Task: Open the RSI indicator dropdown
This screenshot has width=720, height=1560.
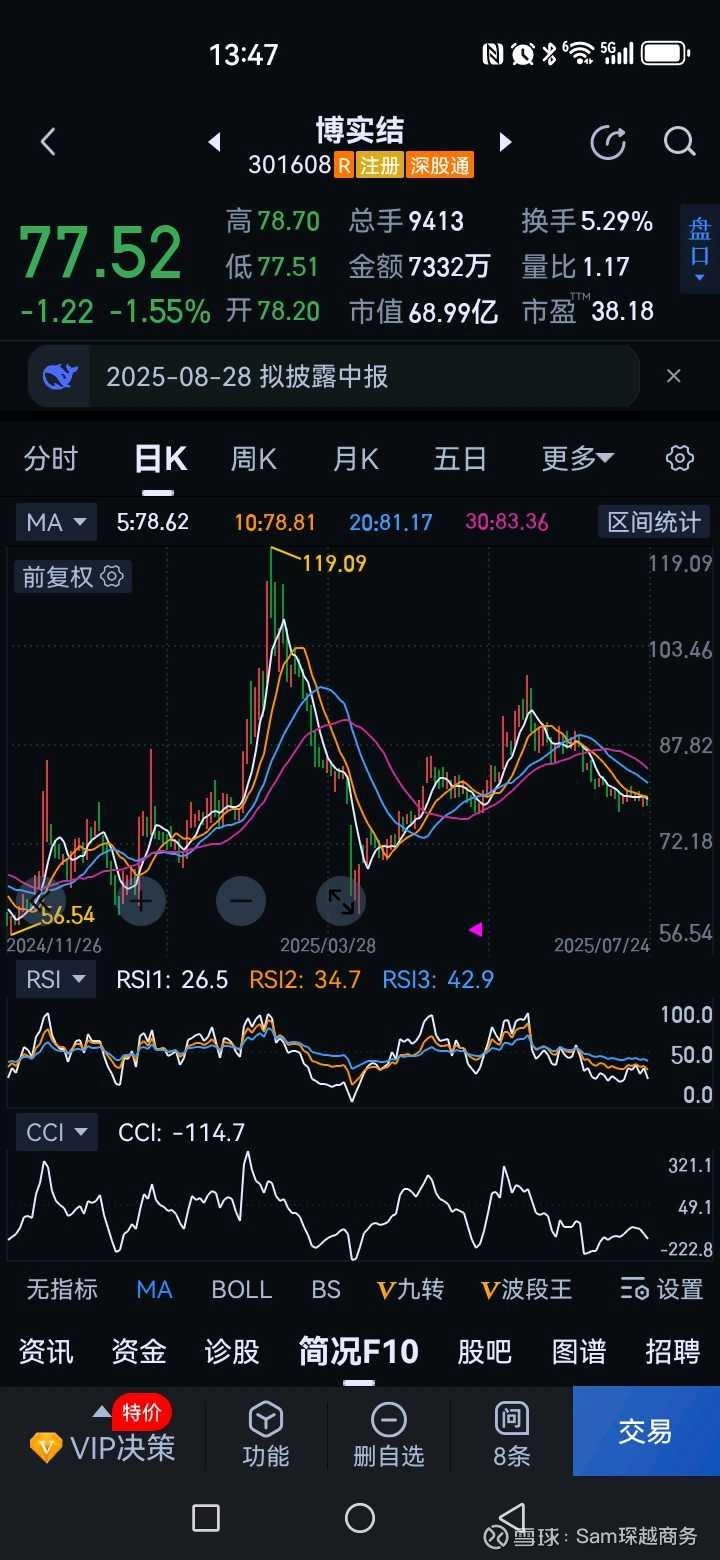Action: point(56,979)
